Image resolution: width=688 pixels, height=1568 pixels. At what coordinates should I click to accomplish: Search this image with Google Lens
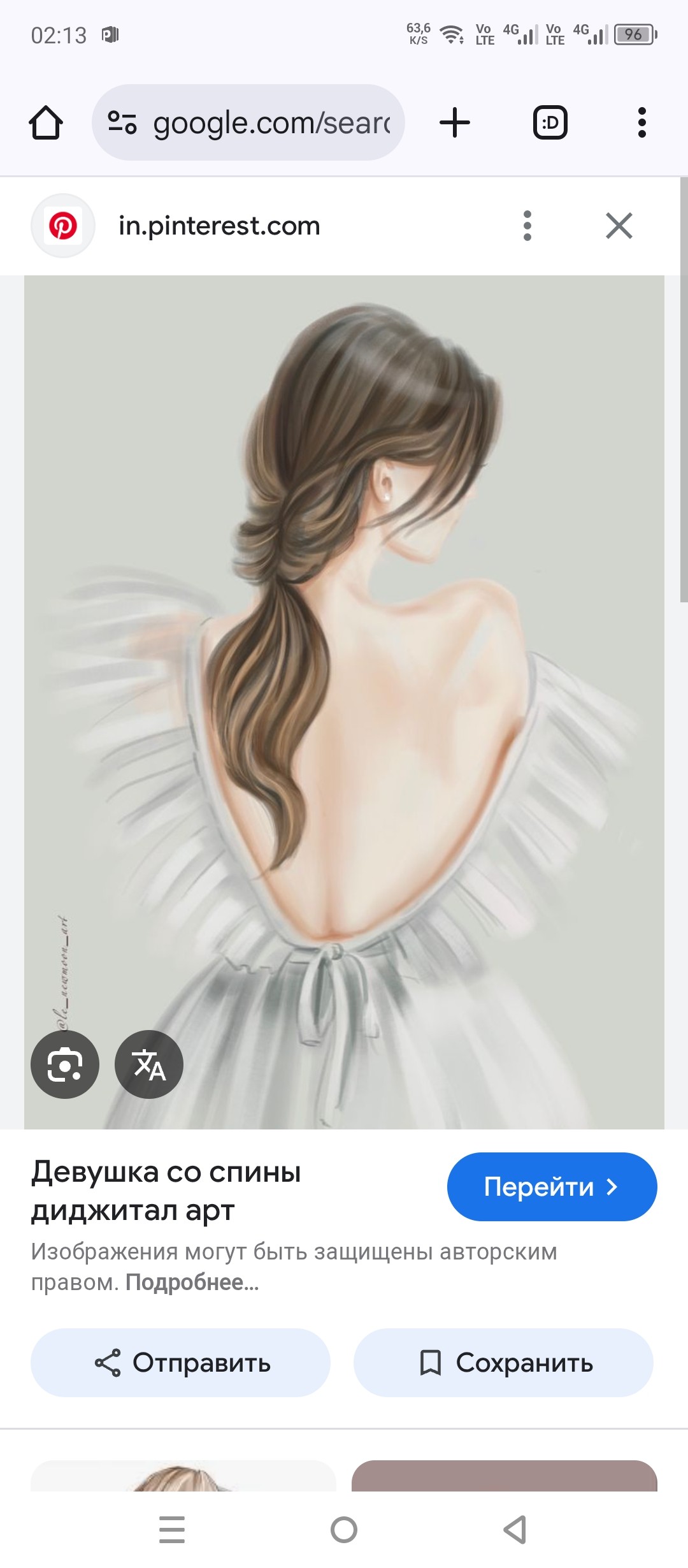[x=65, y=1064]
